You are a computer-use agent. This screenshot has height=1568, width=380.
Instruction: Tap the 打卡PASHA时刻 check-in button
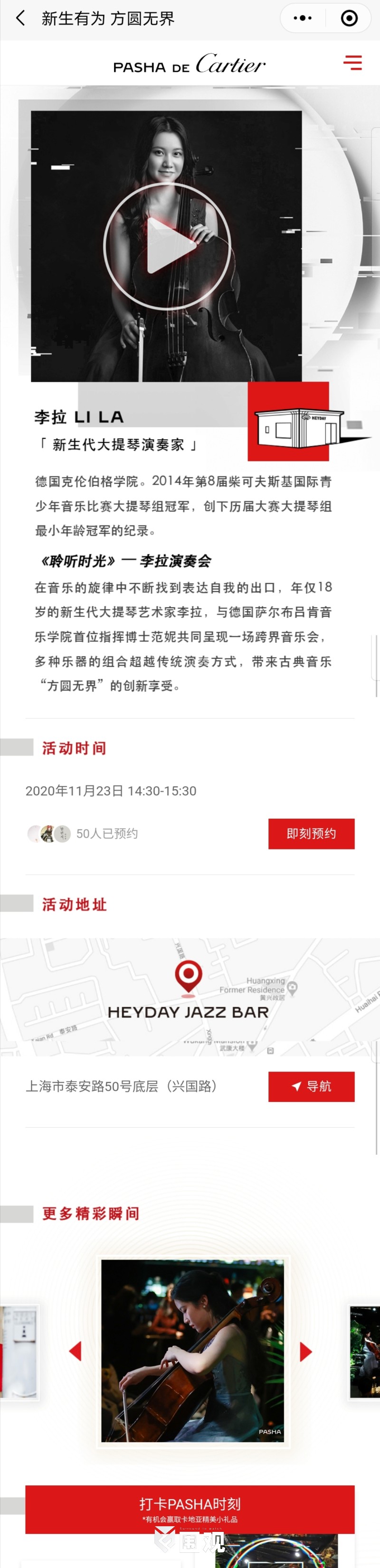pos(190,1508)
